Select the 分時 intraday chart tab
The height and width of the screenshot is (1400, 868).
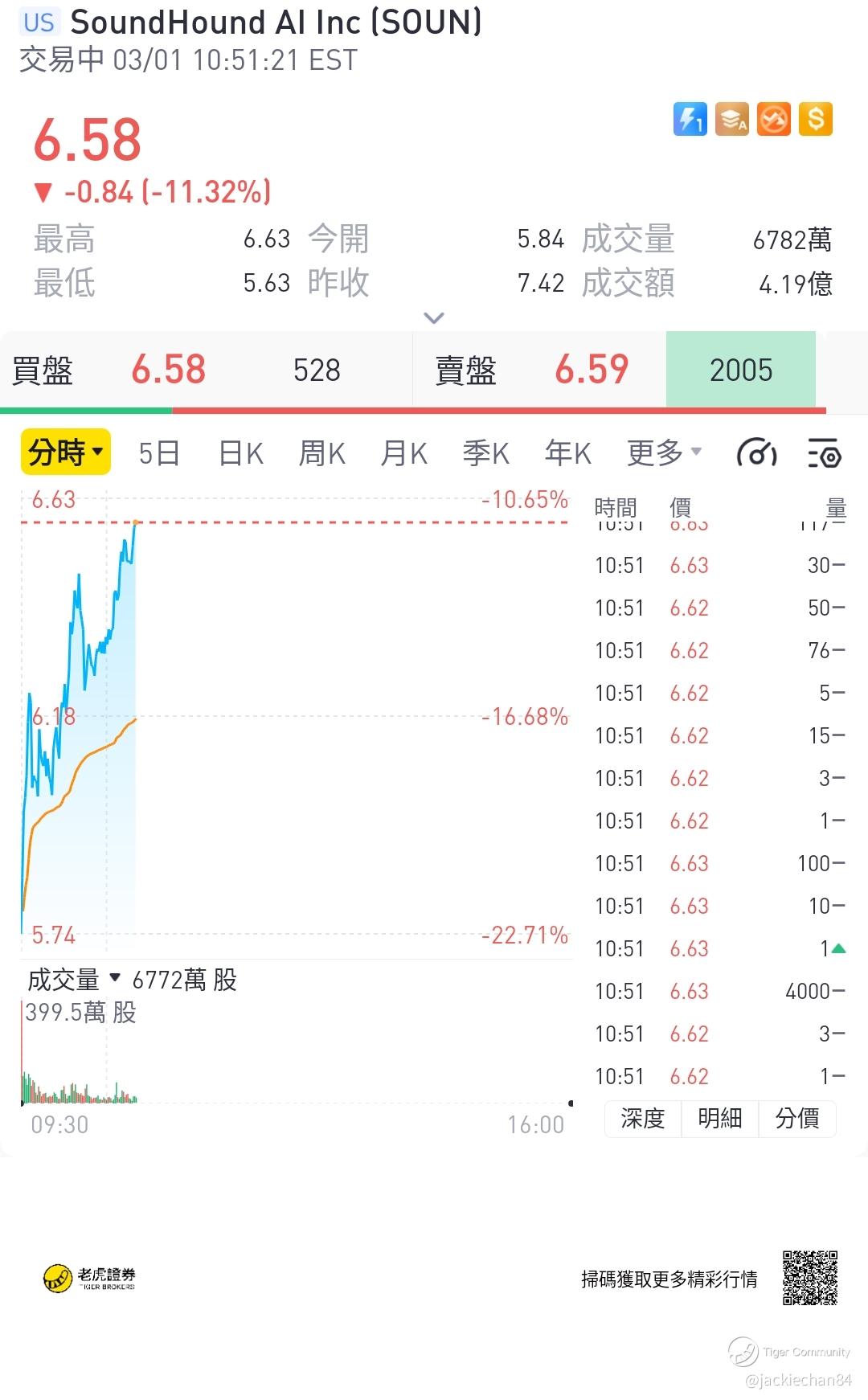65,452
